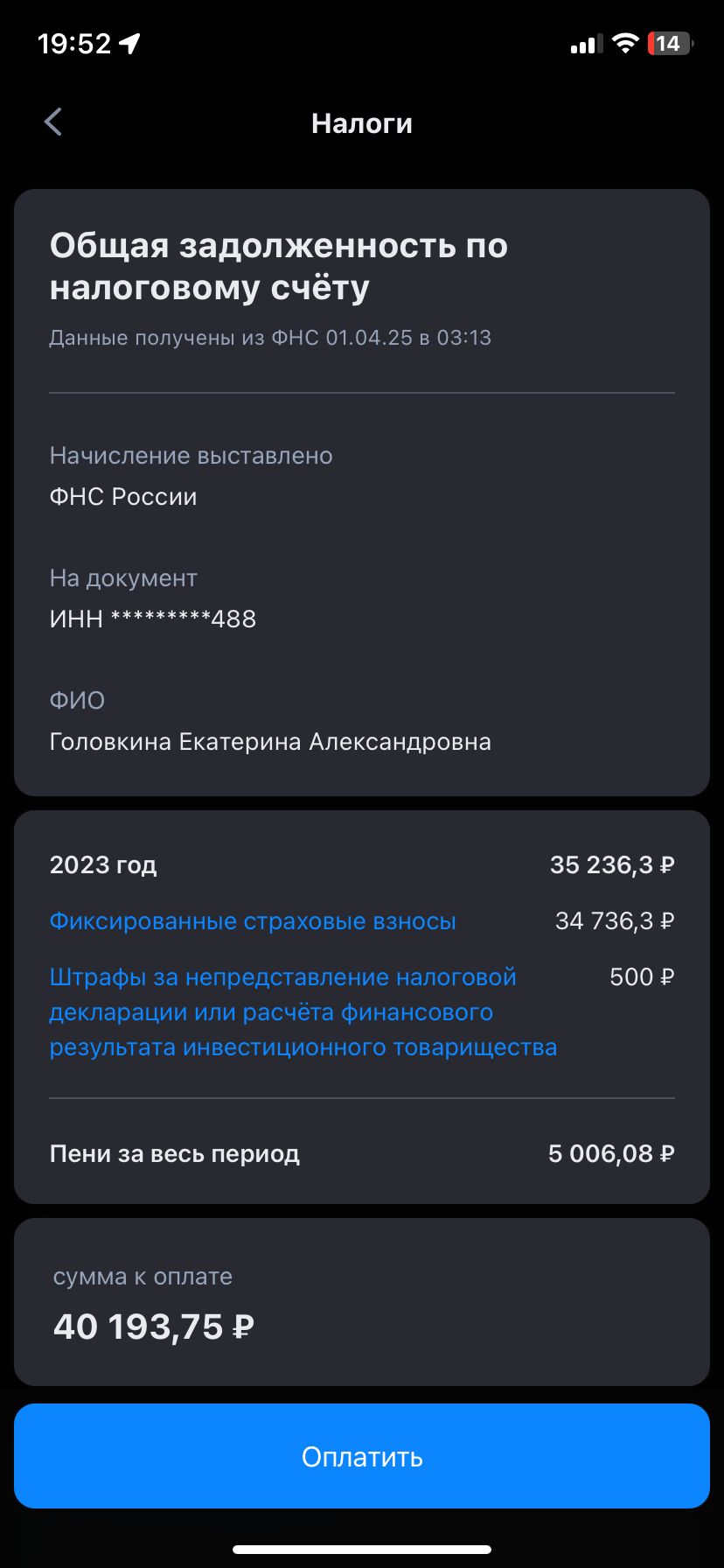Expand the 2023 год charges section
The width and height of the screenshot is (724, 1568).
point(362,864)
